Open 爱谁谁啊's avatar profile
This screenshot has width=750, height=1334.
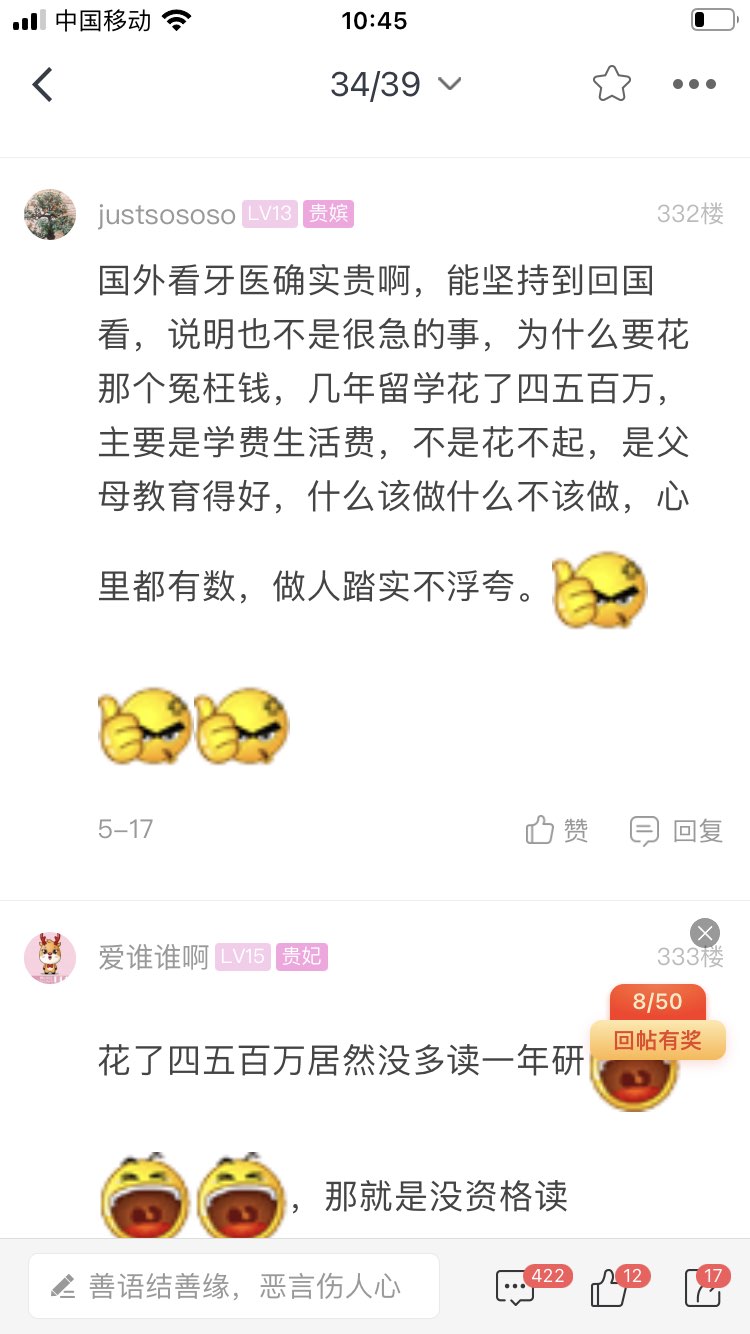tap(50, 958)
